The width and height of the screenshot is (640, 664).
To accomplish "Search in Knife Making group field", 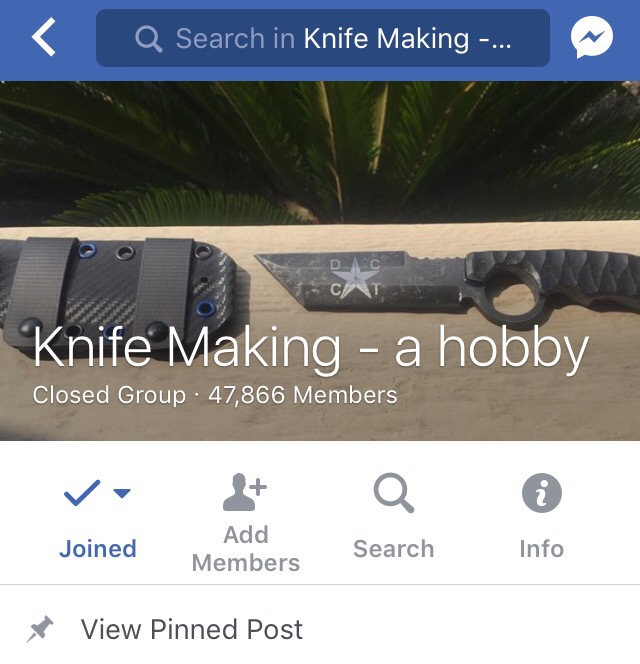I will 322,39.
